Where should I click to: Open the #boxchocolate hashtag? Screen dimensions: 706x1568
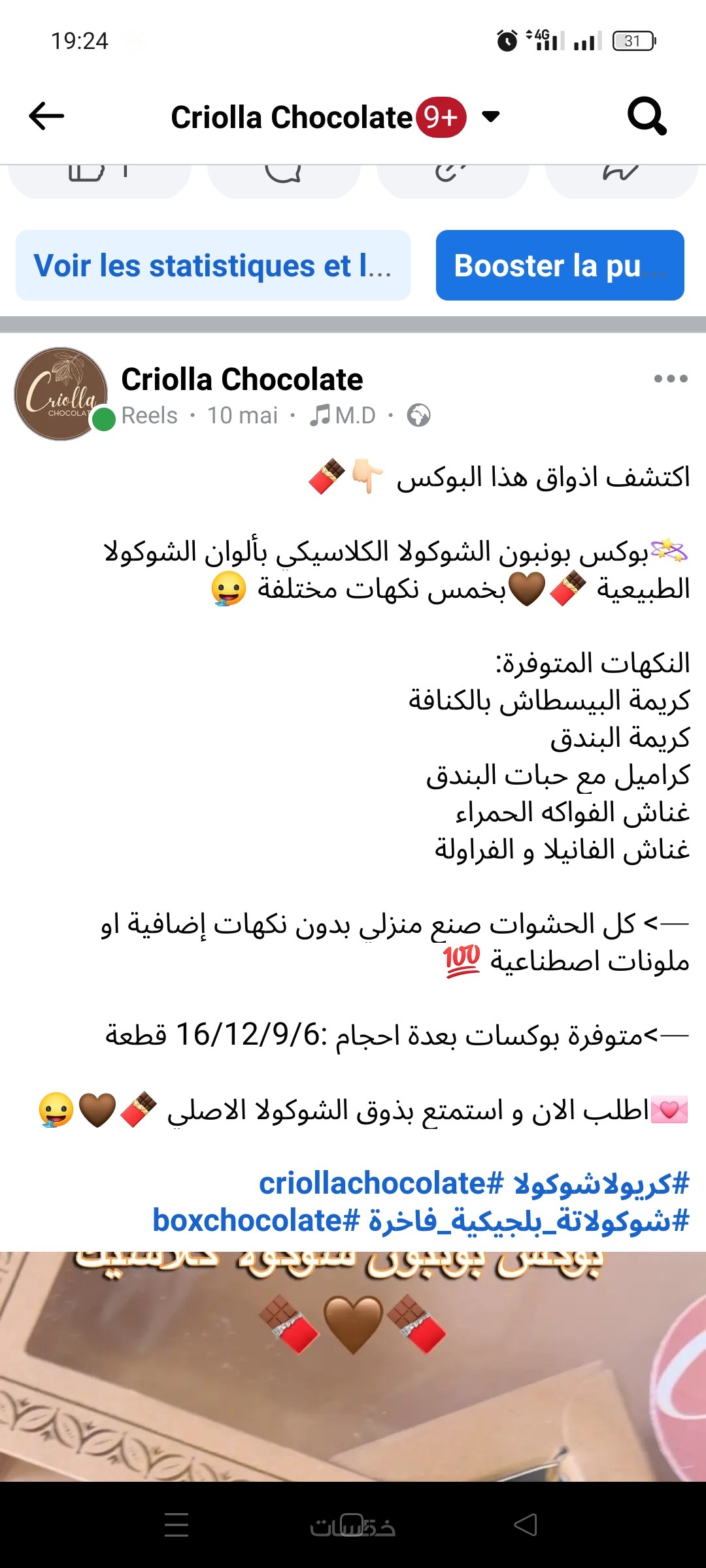256,1220
